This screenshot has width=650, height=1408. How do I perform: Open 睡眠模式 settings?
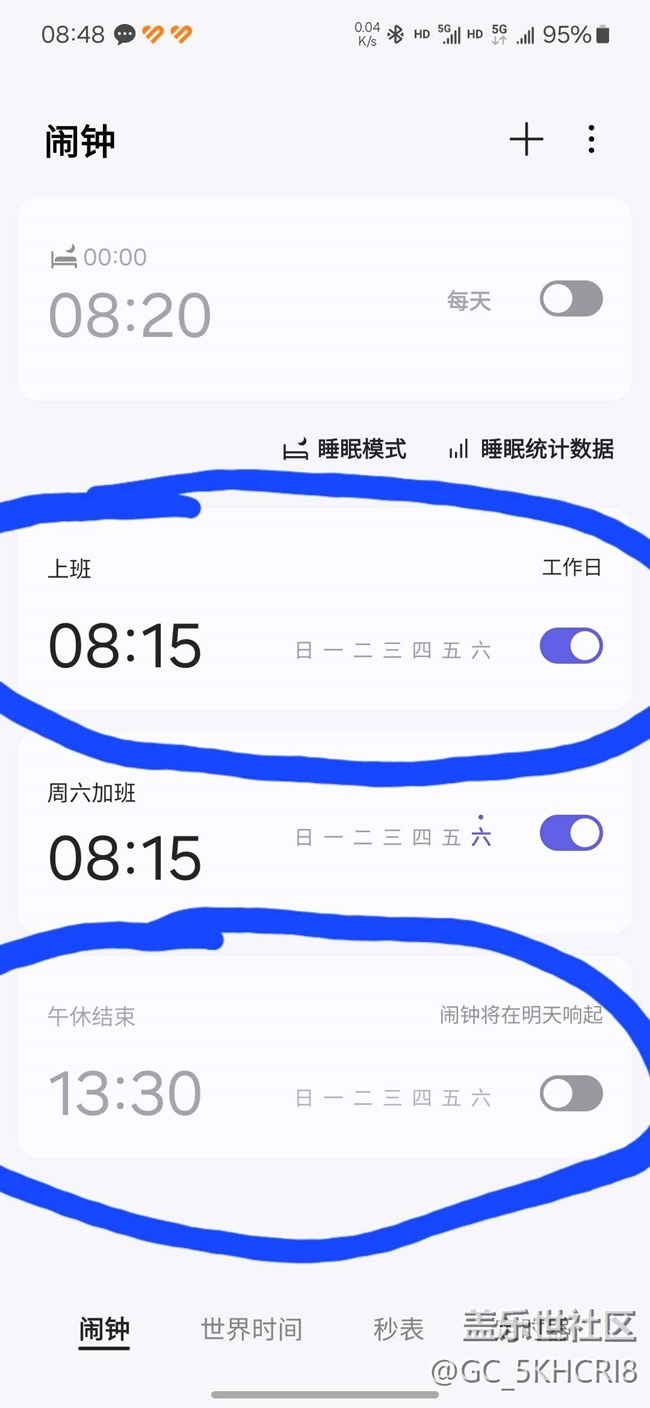coord(345,449)
